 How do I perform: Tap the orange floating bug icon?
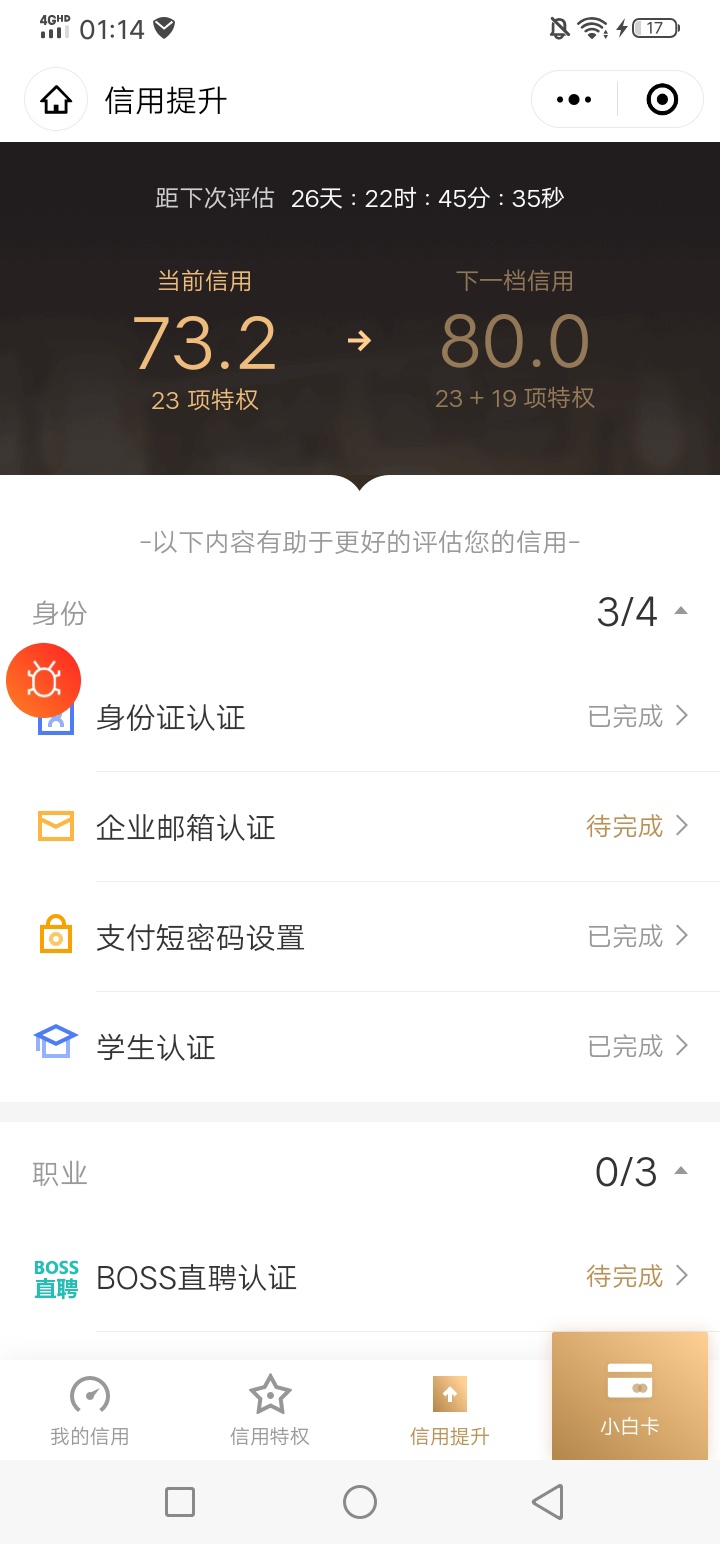coord(43,680)
